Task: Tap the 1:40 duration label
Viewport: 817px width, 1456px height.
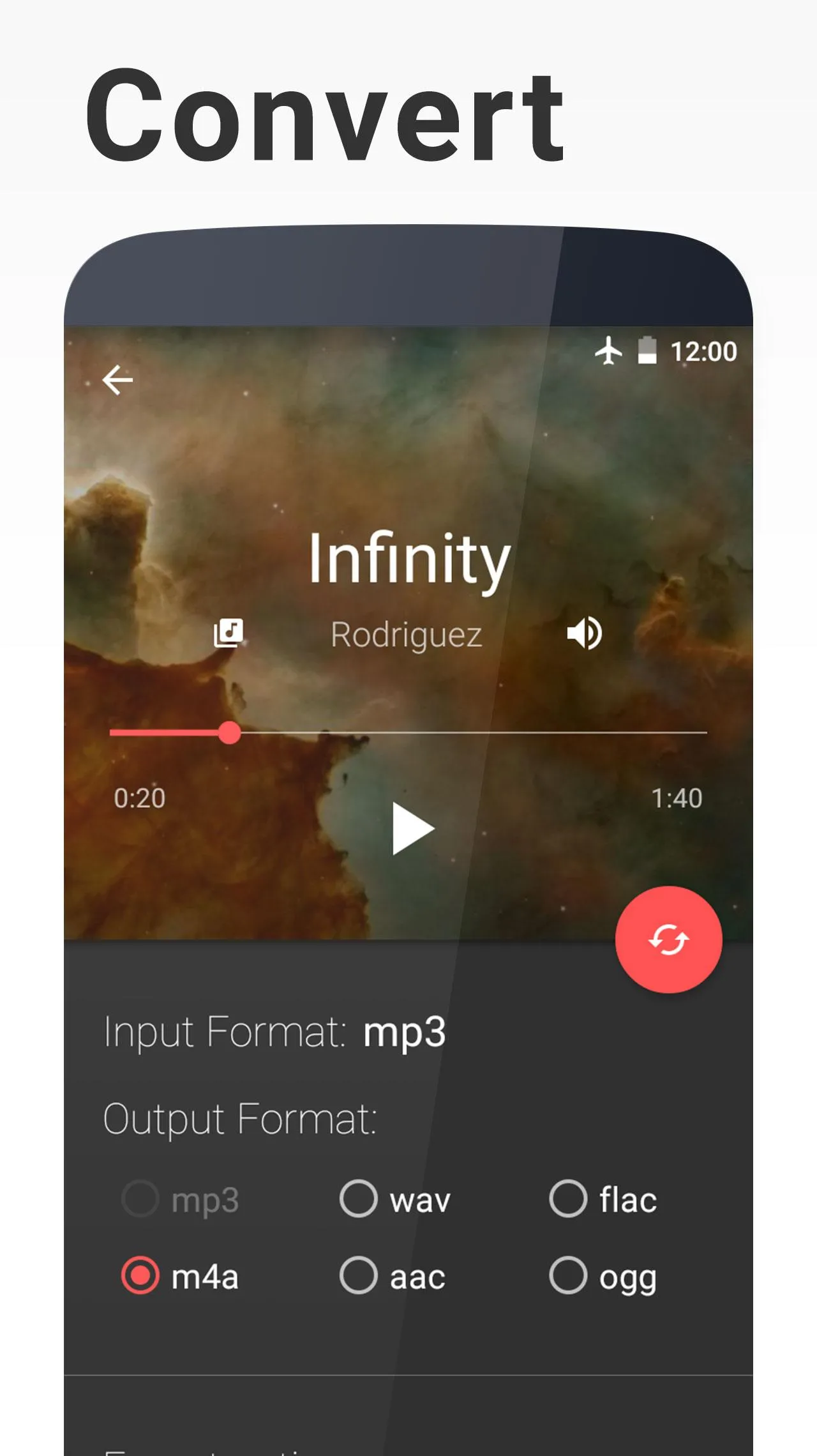Action: point(678,798)
